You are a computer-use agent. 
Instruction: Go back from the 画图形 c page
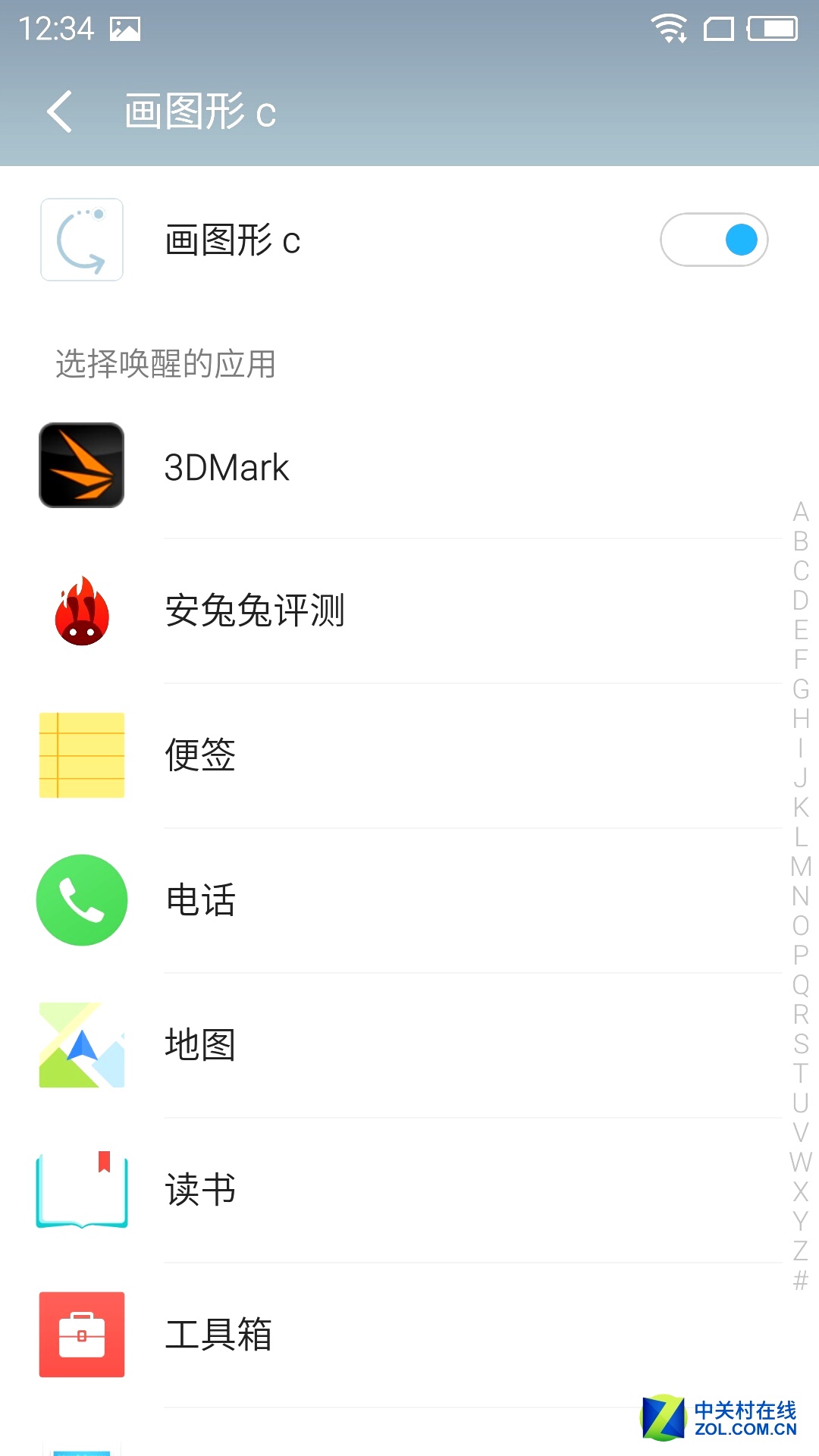59,111
